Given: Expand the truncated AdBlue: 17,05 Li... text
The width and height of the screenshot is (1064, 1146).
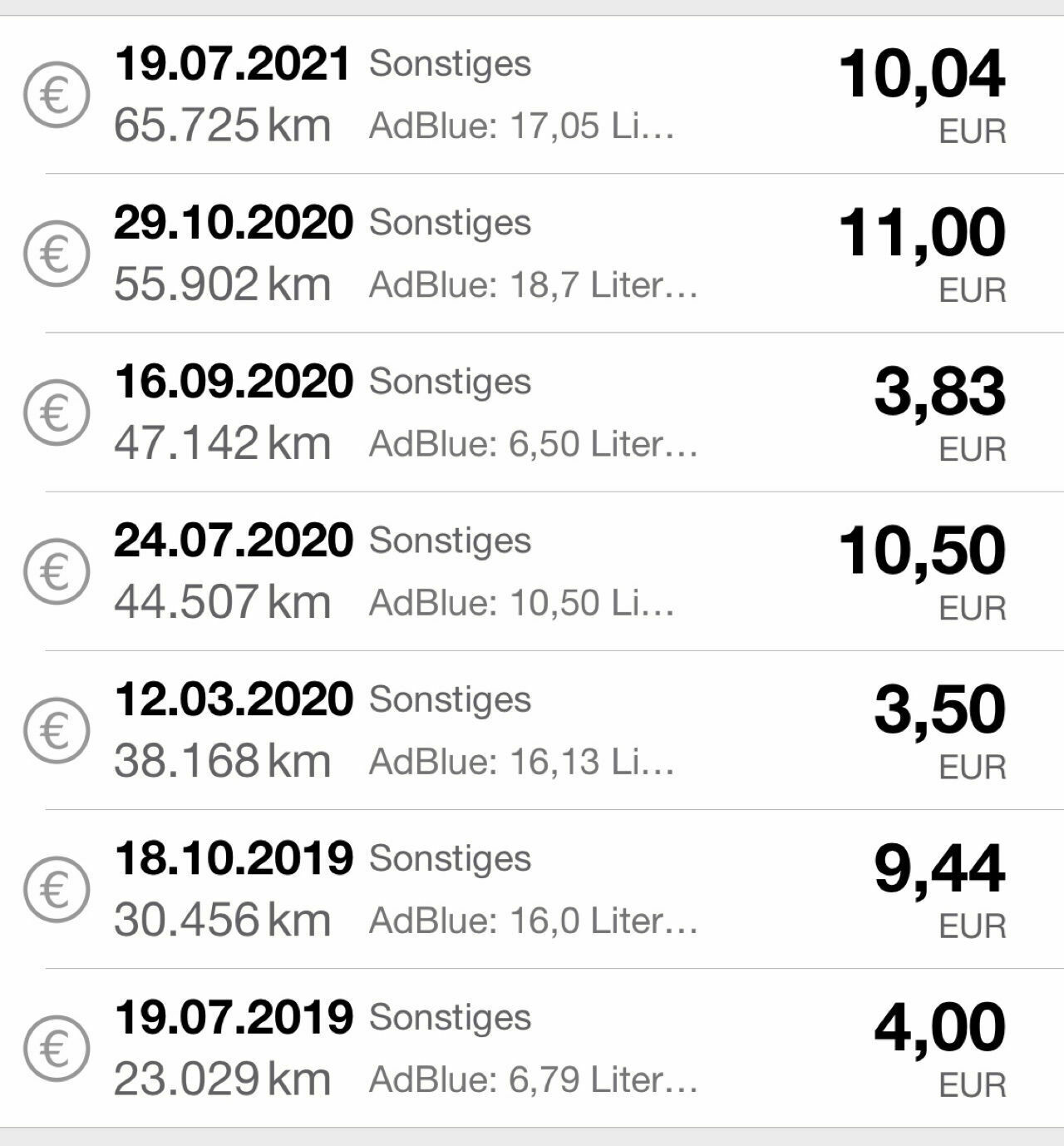Looking at the screenshot, I should click(521, 126).
